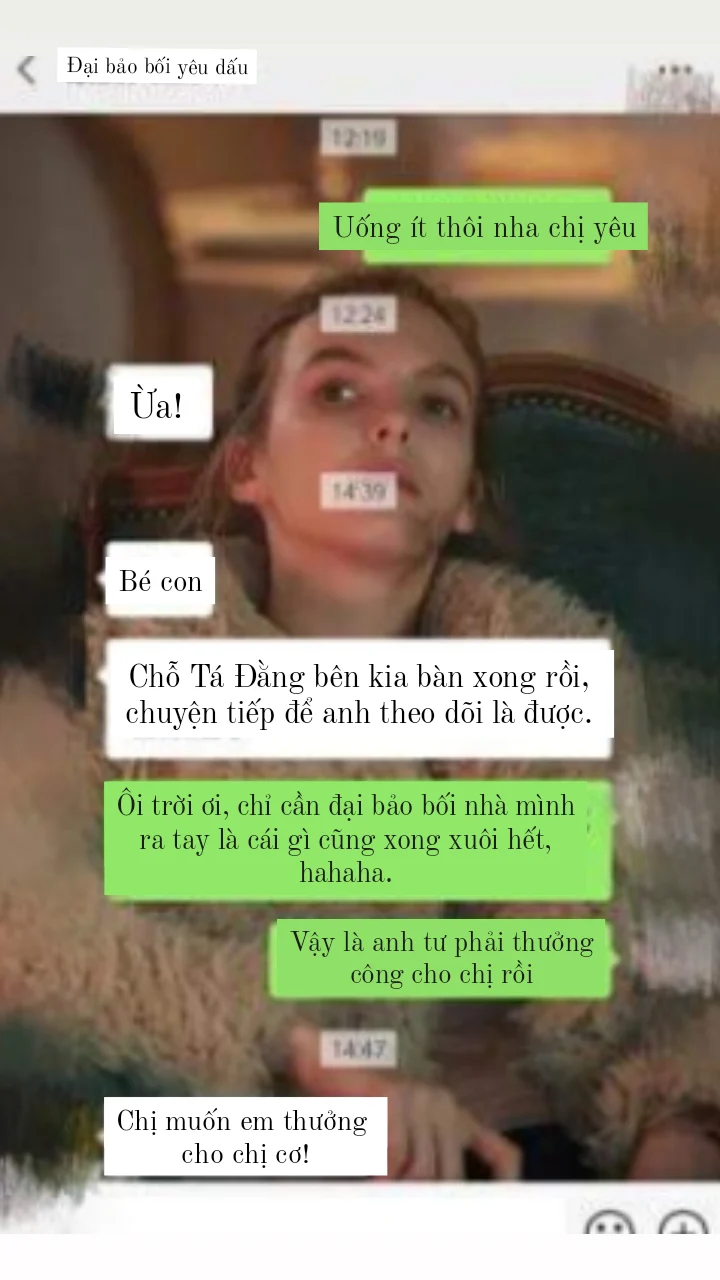Go back from the chat
This screenshot has height=1280, width=720.
(x=26, y=70)
